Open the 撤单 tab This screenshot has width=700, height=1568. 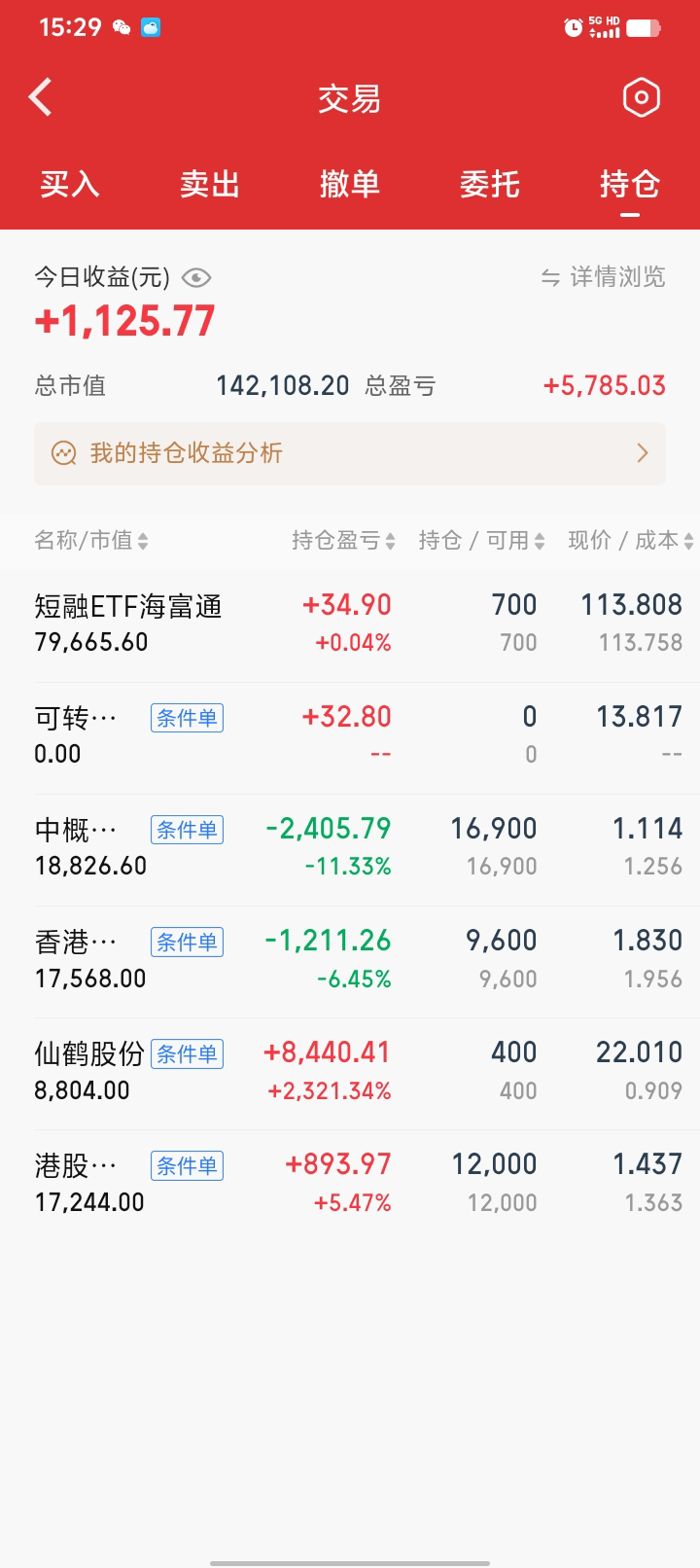(x=350, y=184)
